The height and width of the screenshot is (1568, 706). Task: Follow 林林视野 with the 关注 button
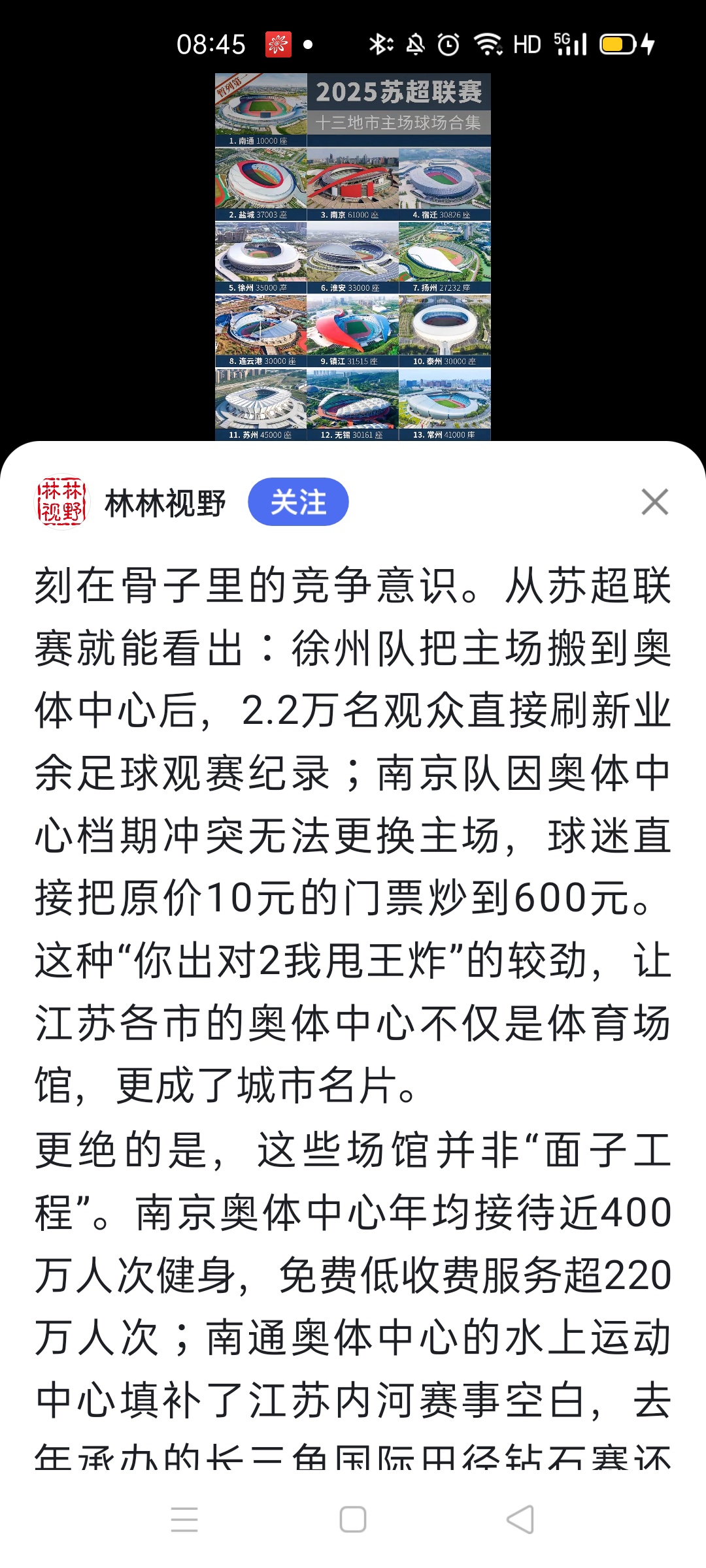[298, 502]
